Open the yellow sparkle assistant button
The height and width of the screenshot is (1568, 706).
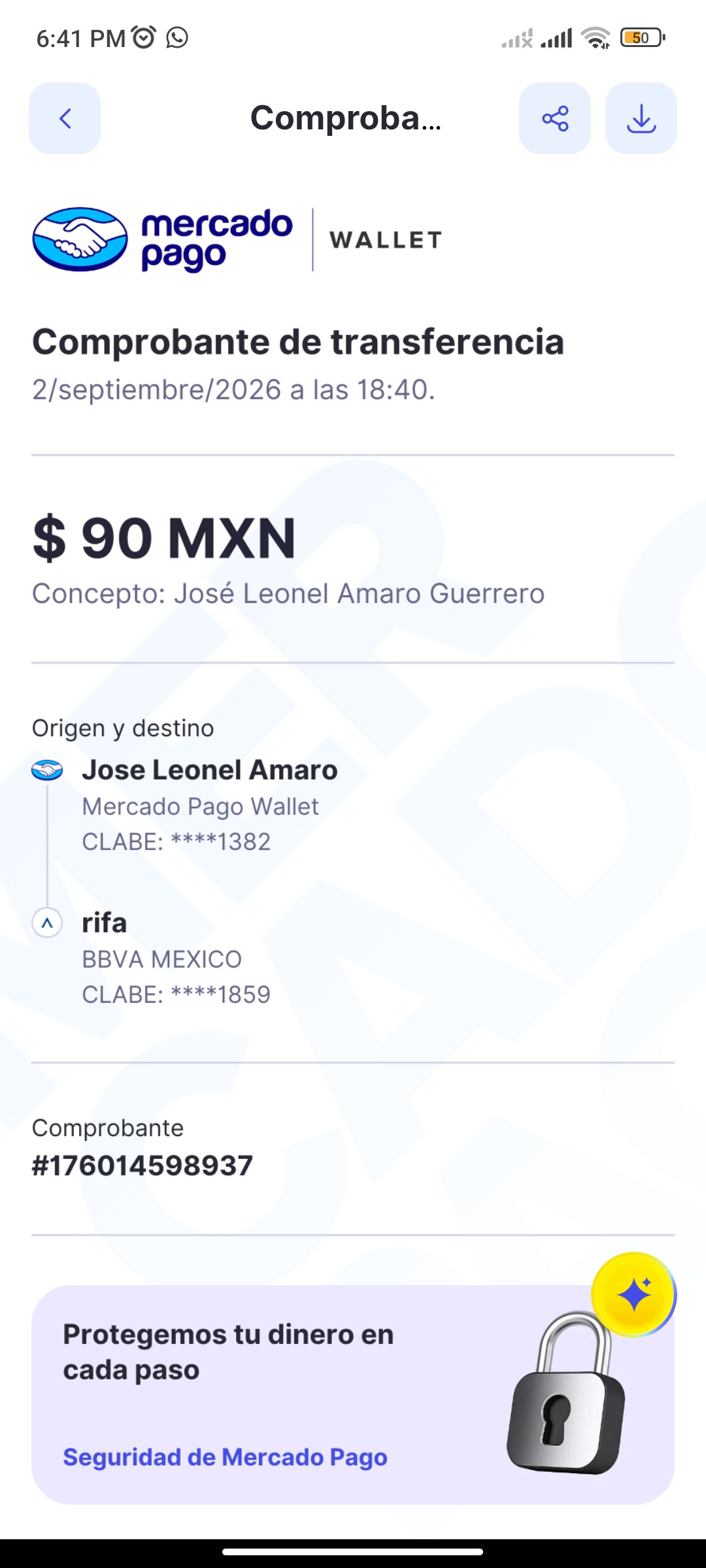point(633,1294)
